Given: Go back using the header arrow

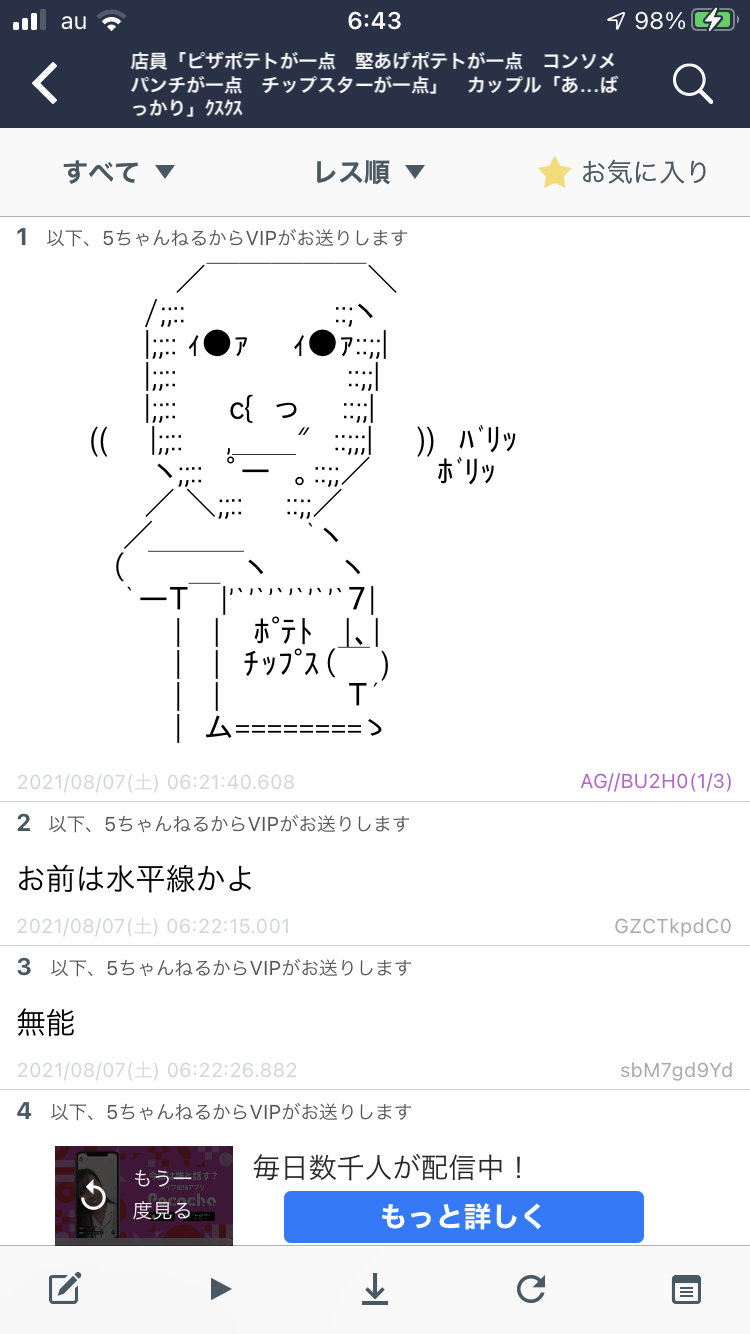Looking at the screenshot, I should [x=45, y=84].
